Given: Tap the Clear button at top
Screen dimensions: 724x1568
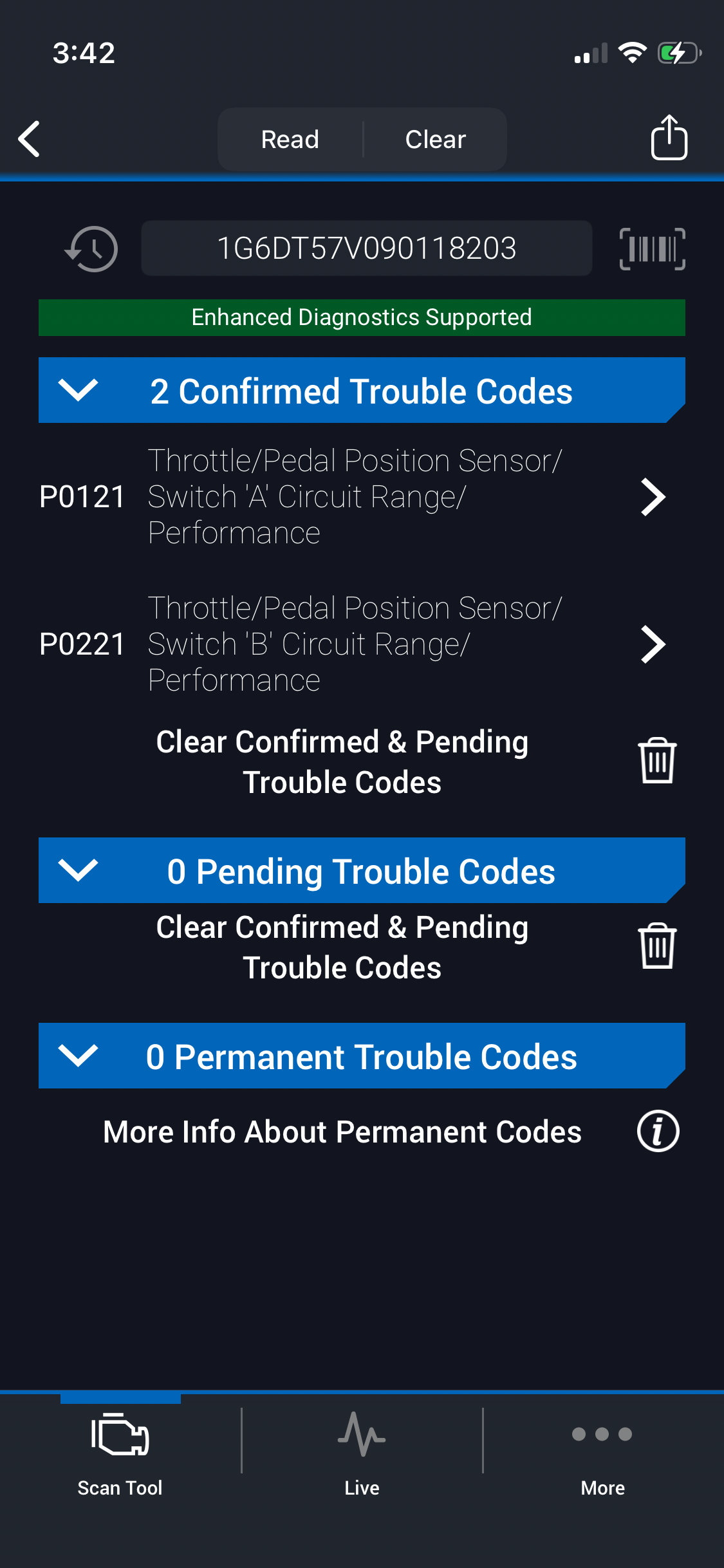Looking at the screenshot, I should click(435, 139).
